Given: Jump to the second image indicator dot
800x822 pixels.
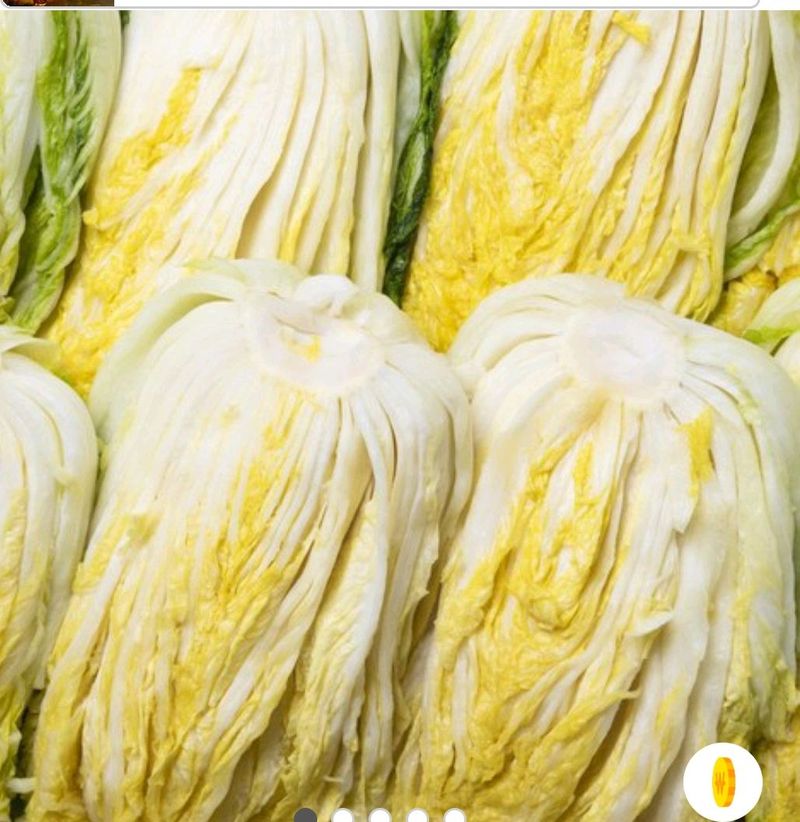Looking at the screenshot, I should (x=342, y=816).
